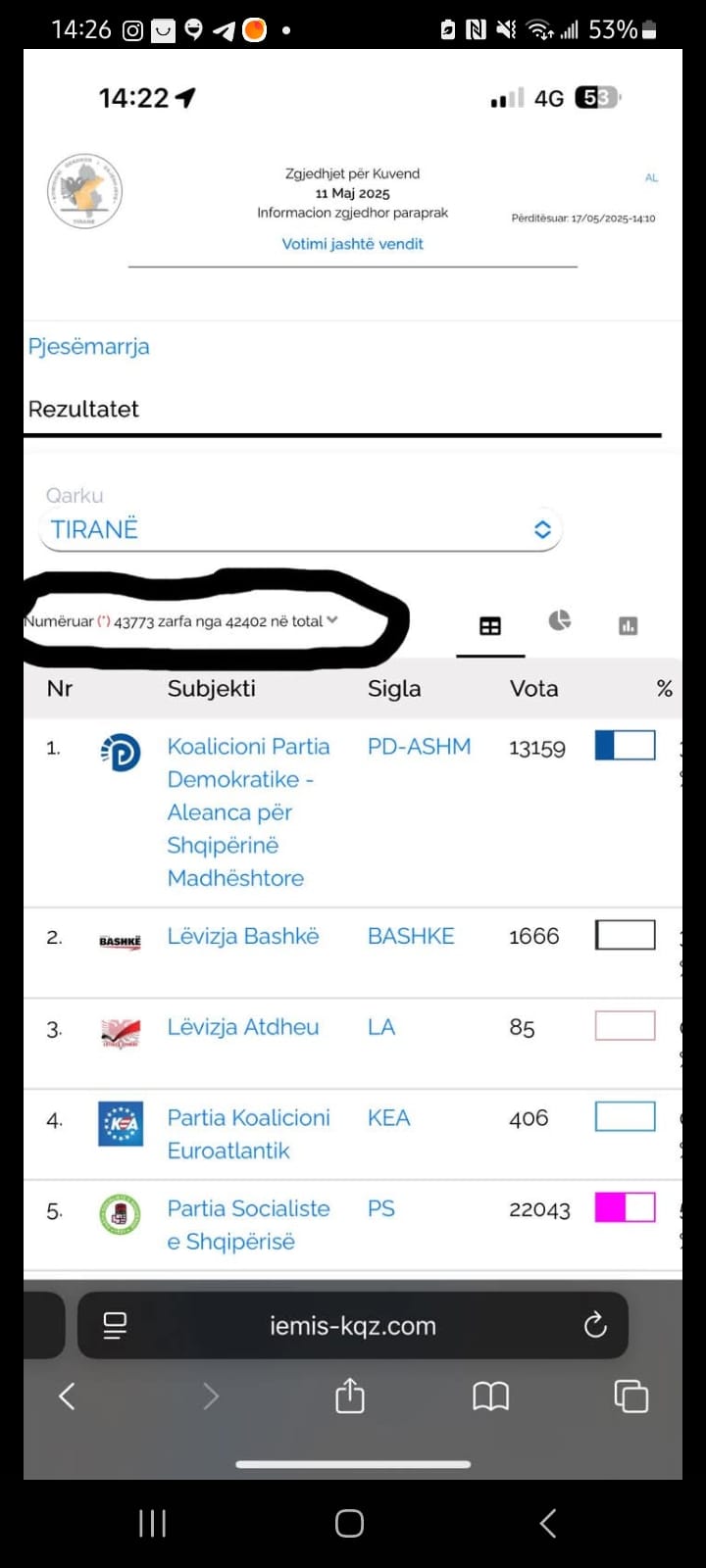706x1568 pixels.
Task: Return to the Android home screen
Action: (350, 1523)
